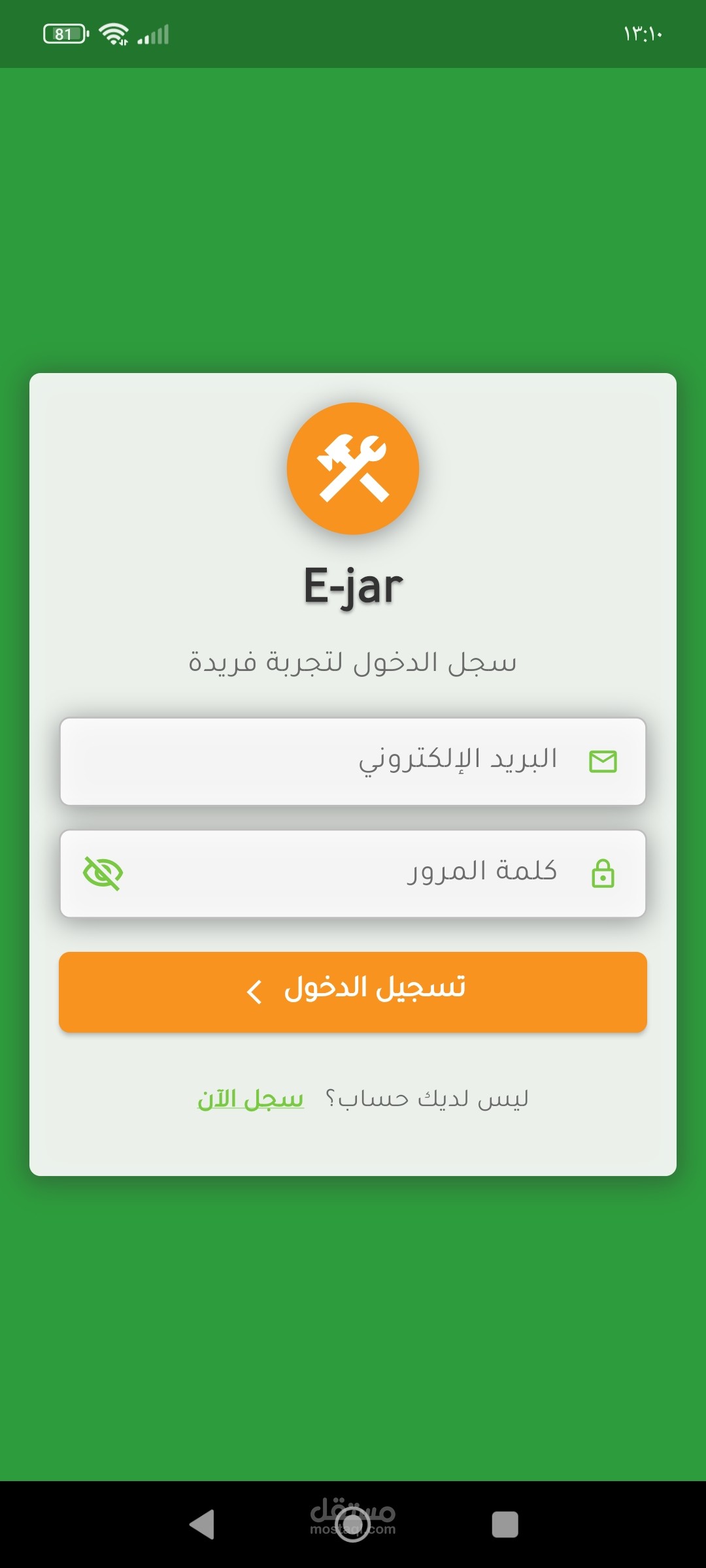Viewport: 706px width, 1568px height.
Task: Toggle password visibility eye icon
Action: 103,874
